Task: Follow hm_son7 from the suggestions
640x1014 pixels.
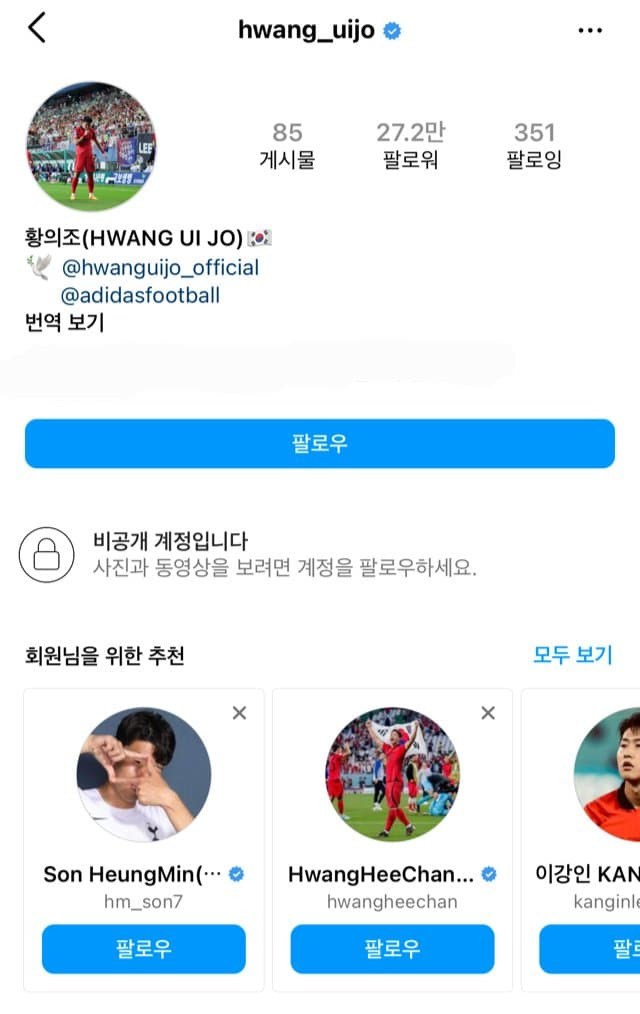Action: click(x=143, y=949)
